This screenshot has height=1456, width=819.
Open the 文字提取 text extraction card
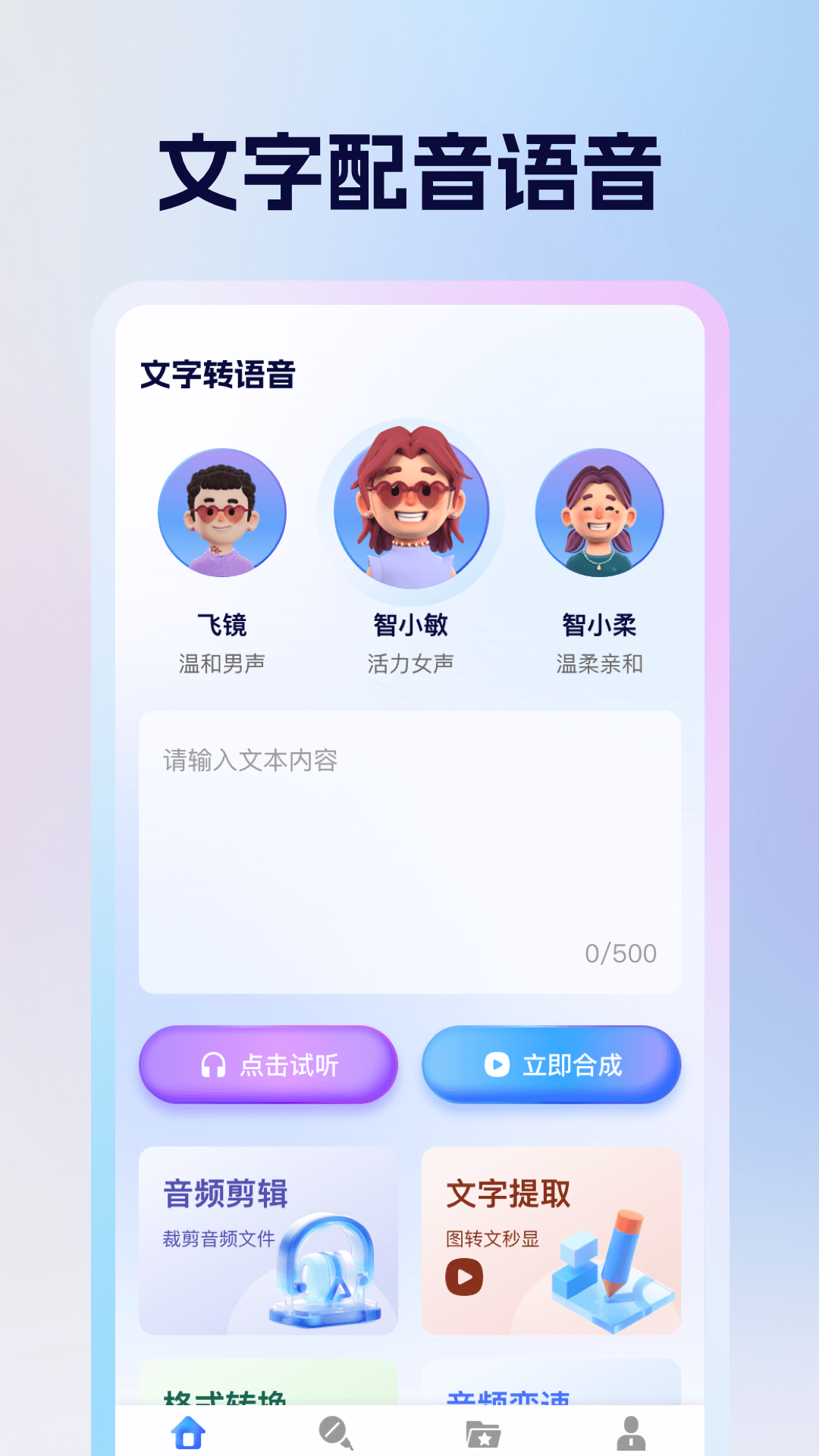pos(551,1241)
